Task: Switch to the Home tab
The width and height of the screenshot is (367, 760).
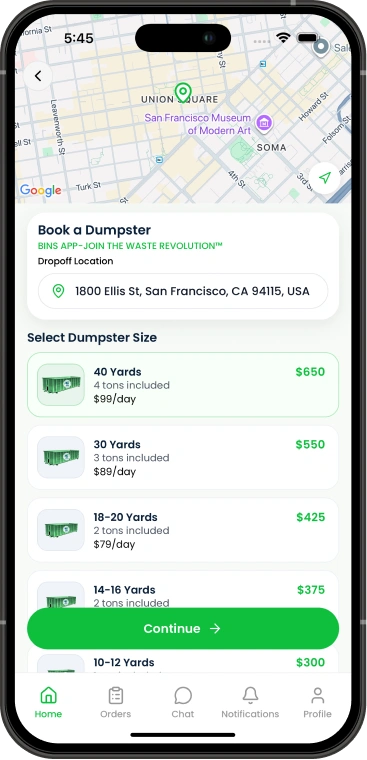Action: pyautogui.click(x=48, y=702)
